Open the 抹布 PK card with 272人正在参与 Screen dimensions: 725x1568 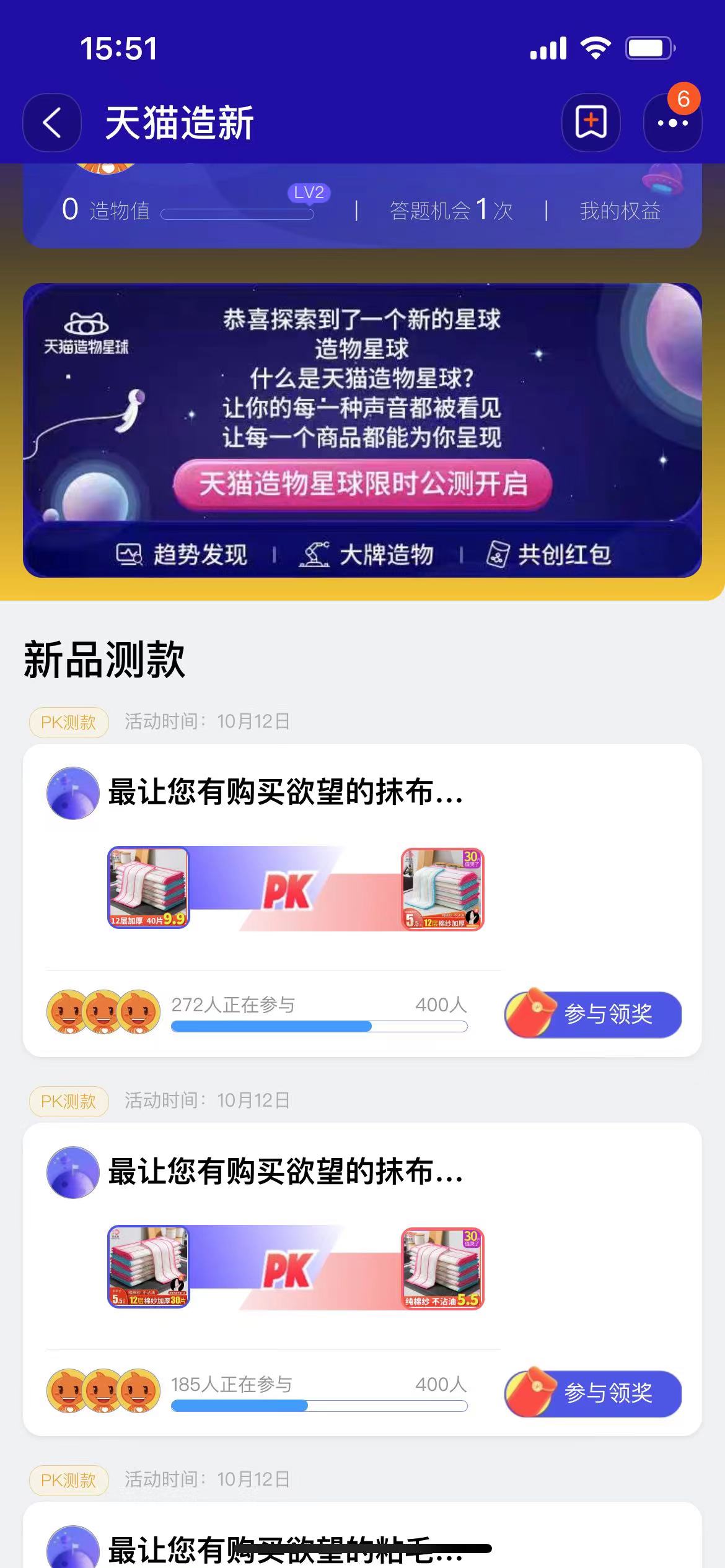(285, 792)
